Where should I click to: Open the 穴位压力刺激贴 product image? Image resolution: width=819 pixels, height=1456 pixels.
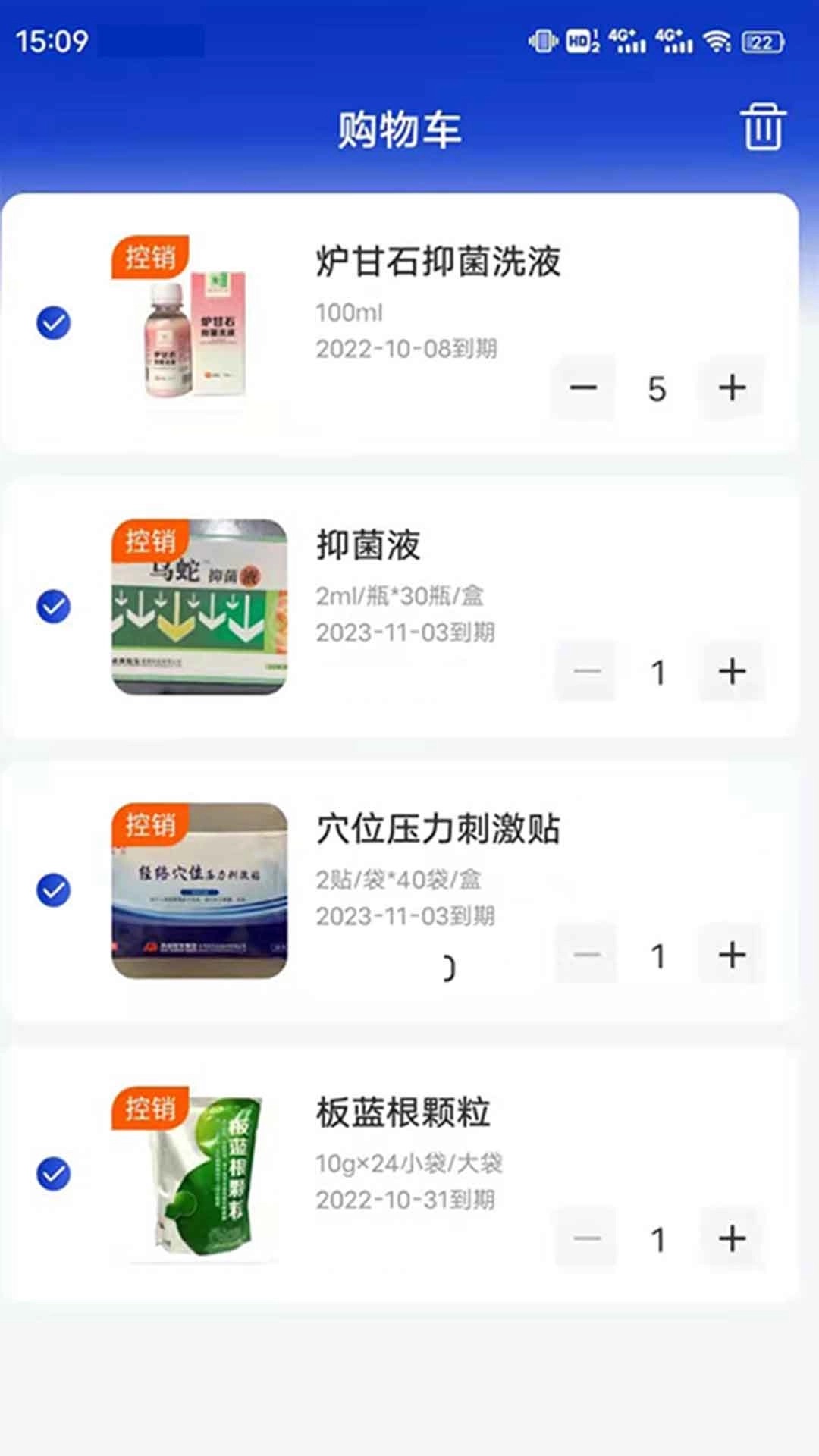tap(201, 891)
